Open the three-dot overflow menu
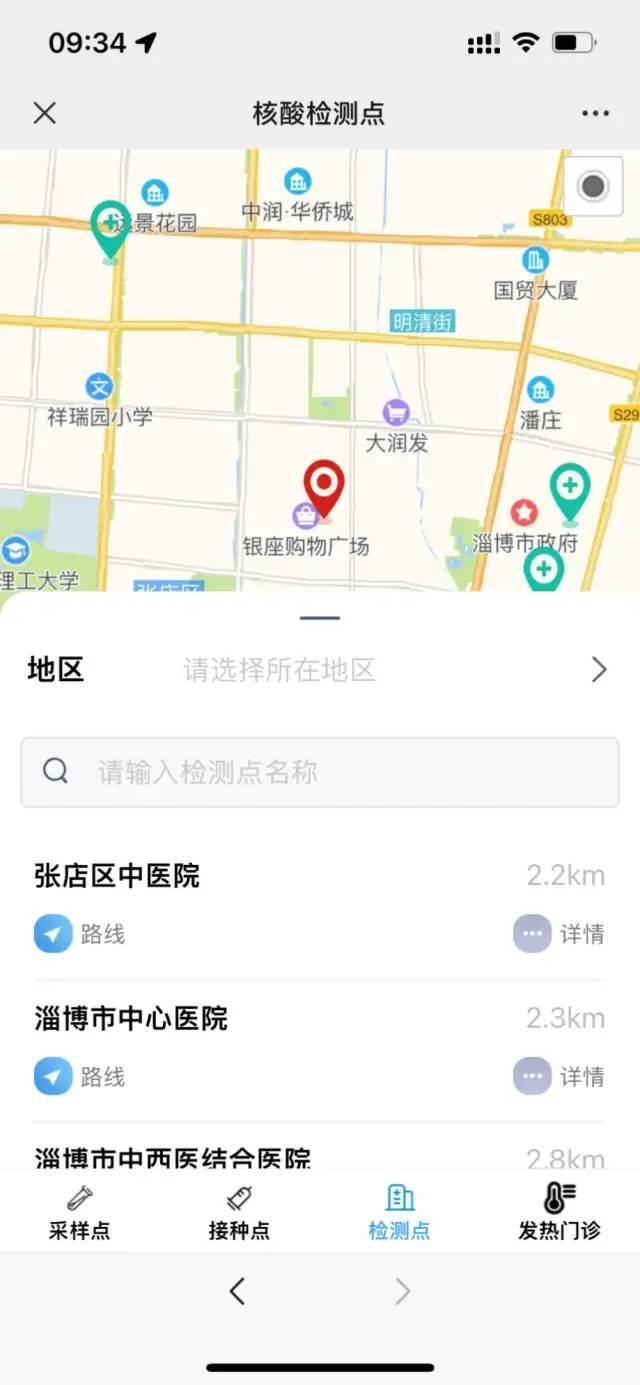Screen dimensions: 640x1385 coord(595,113)
